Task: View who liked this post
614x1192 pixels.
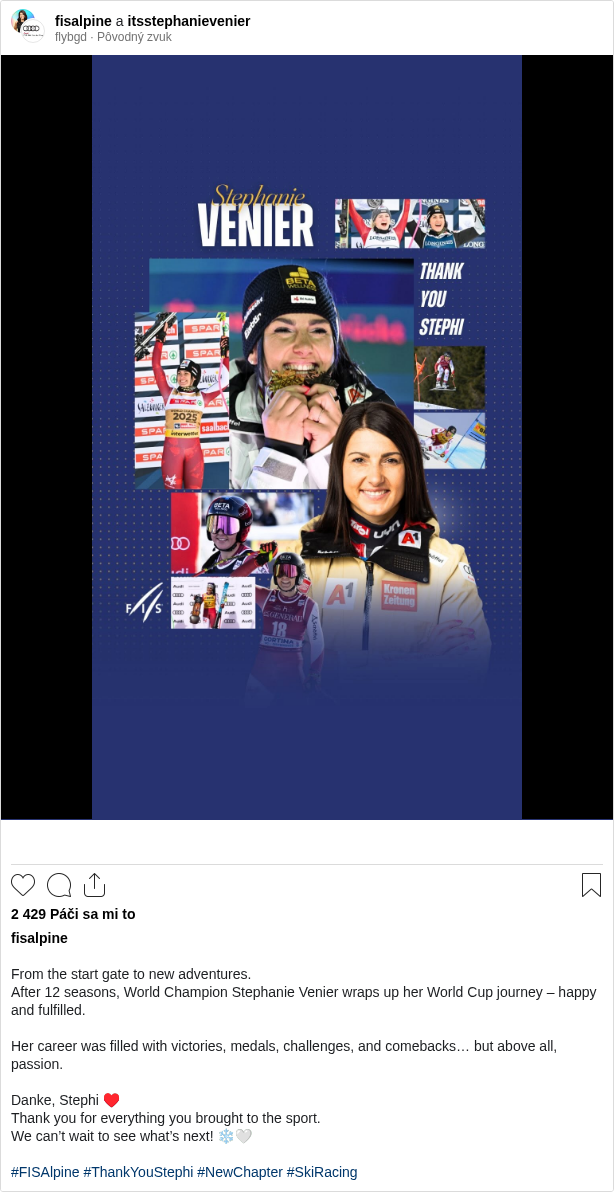Action: (73, 914)
